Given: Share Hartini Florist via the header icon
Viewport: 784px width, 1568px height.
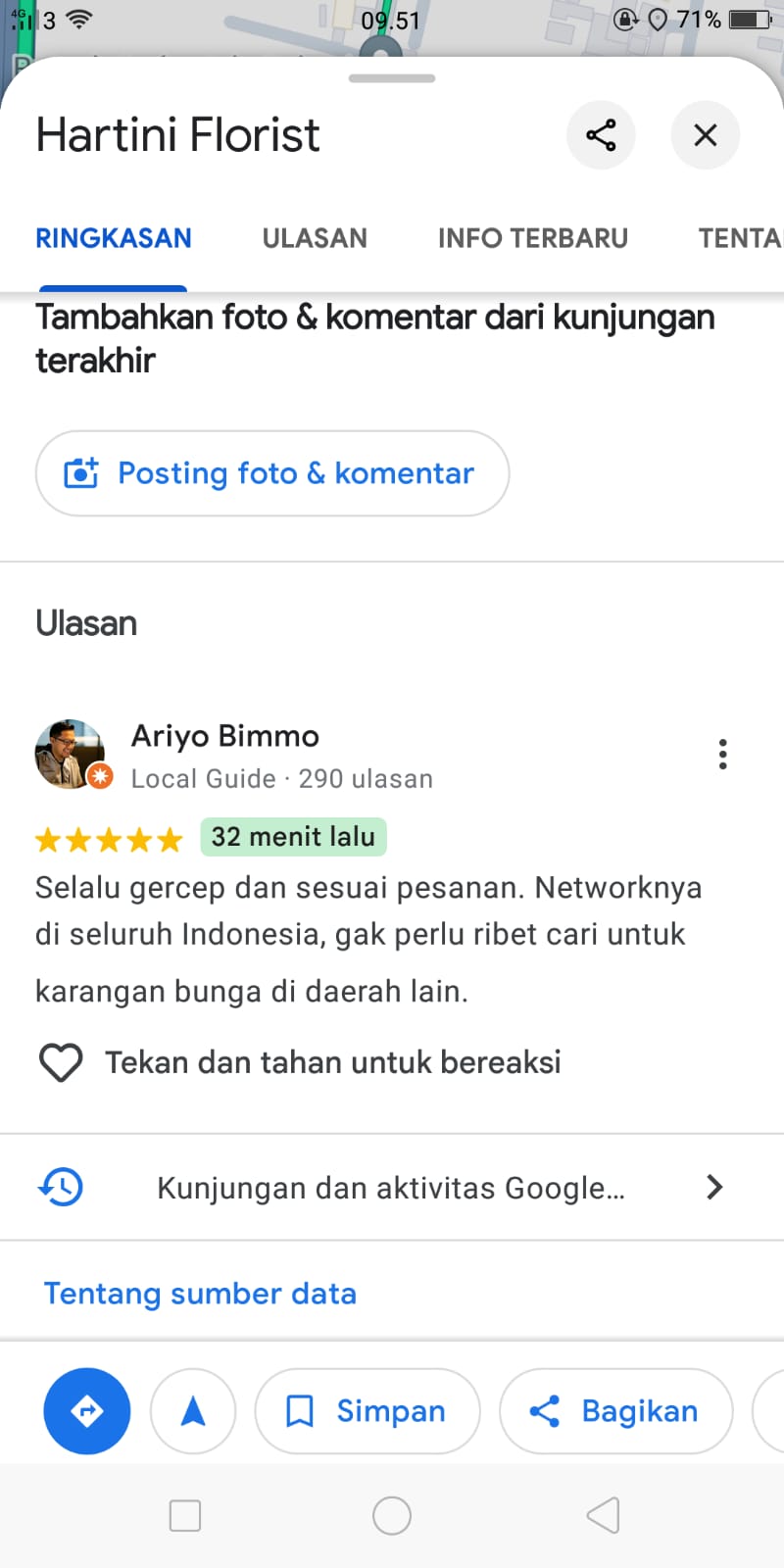Looking at the screenshot, I should click(601, 135).
